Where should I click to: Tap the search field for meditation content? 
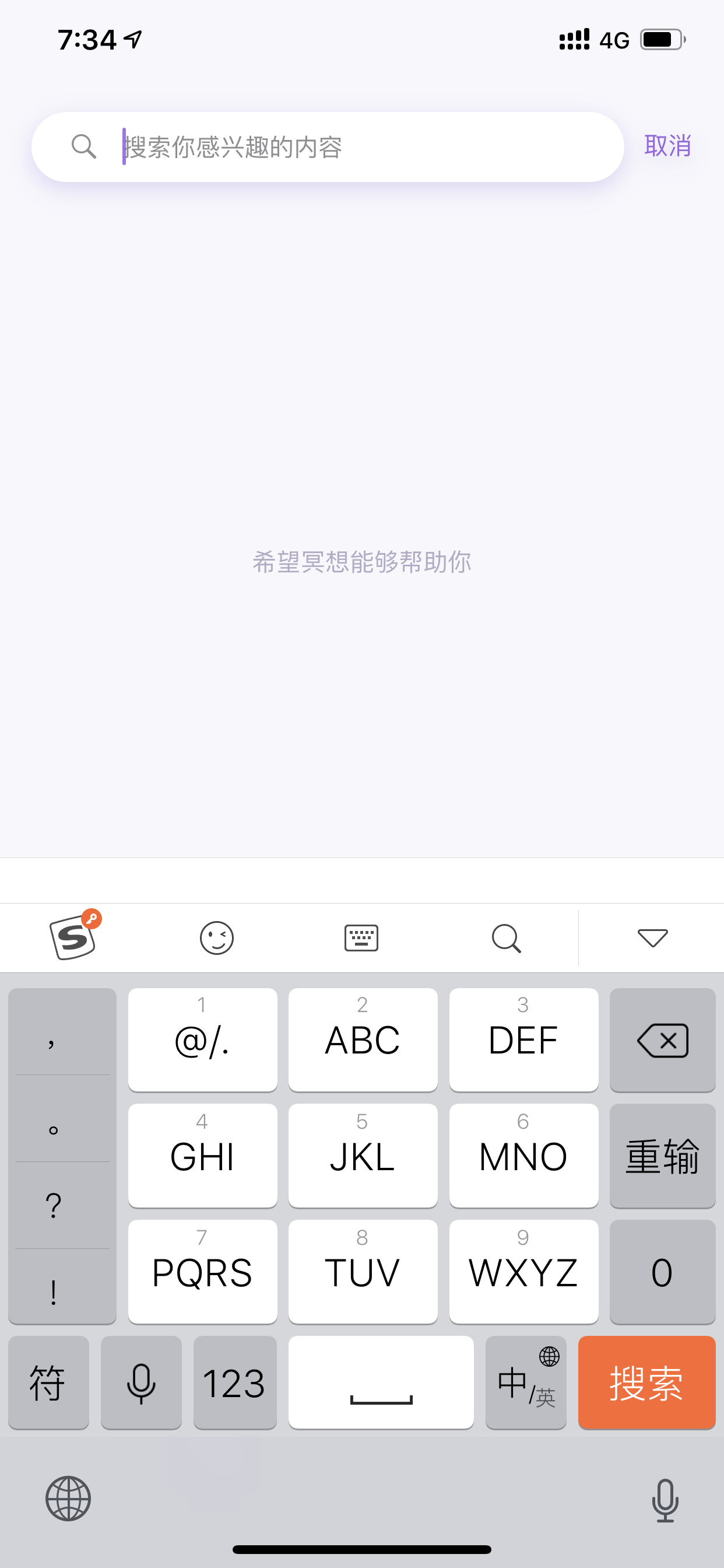328,146
